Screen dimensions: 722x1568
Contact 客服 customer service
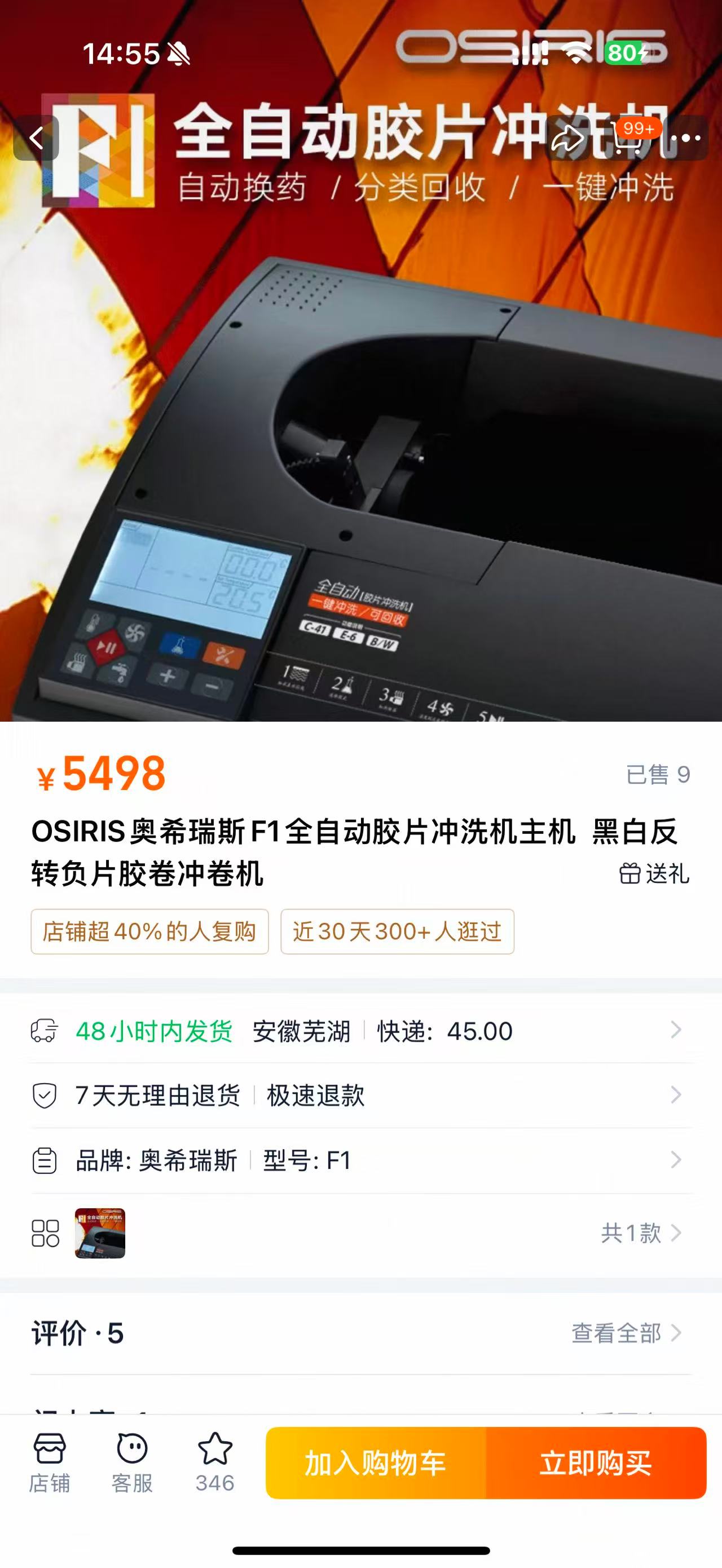131,1463
